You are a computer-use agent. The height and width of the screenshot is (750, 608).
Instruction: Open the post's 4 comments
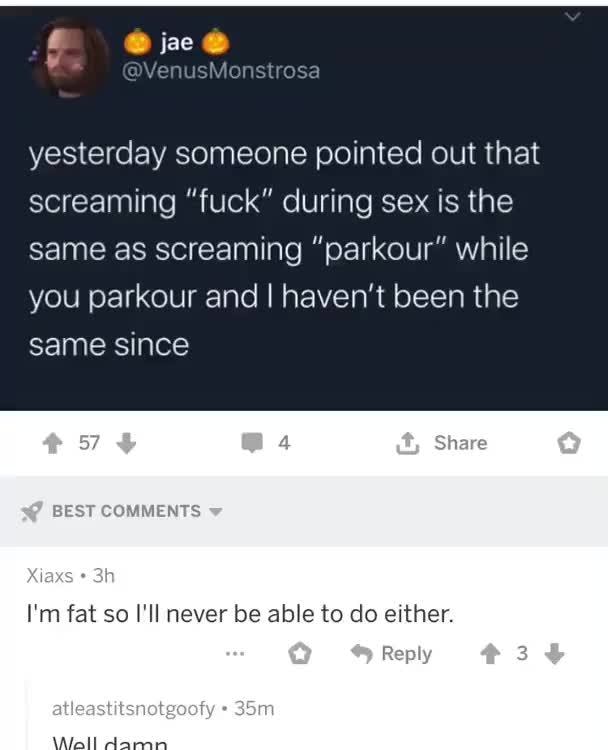pos(264,443)
